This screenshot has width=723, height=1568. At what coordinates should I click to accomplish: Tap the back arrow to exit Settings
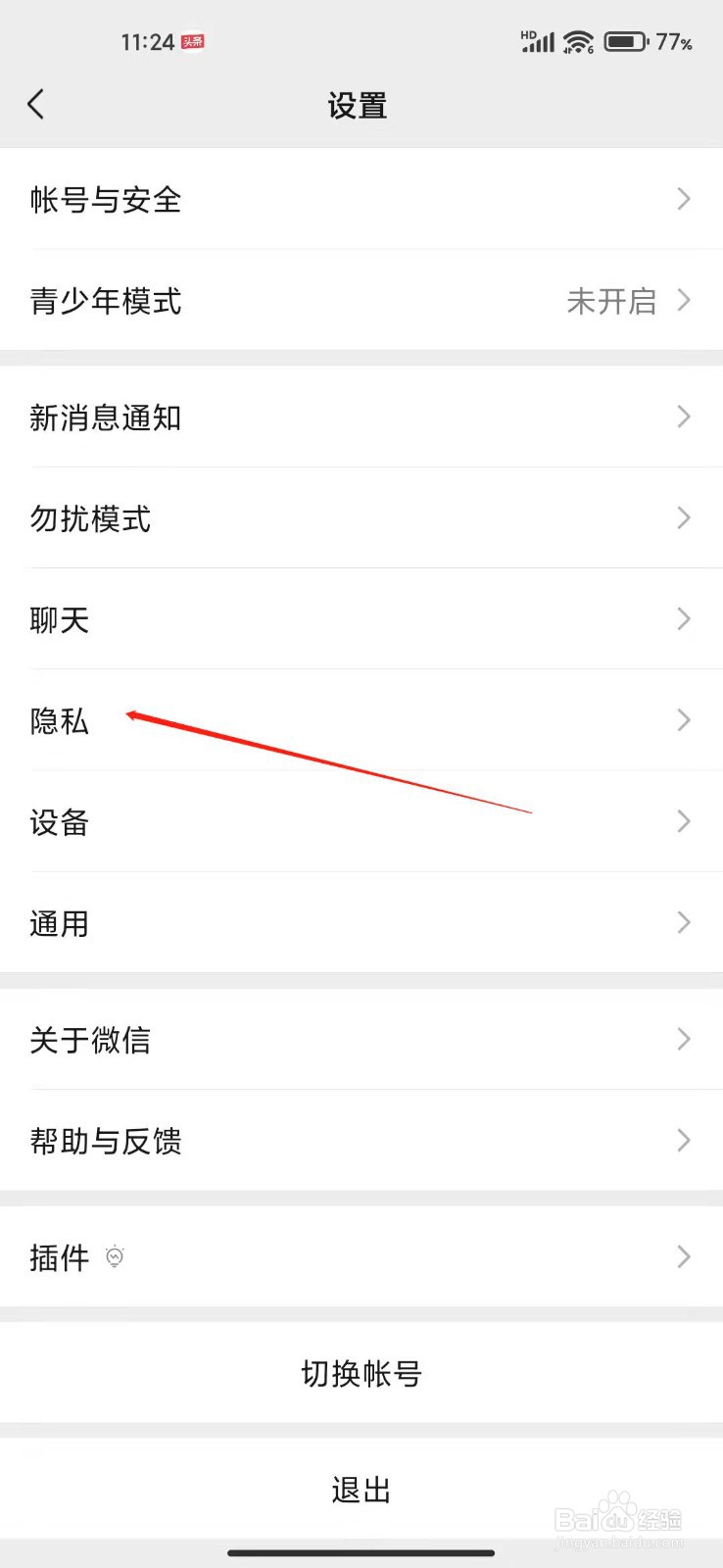tap(37, 104)
